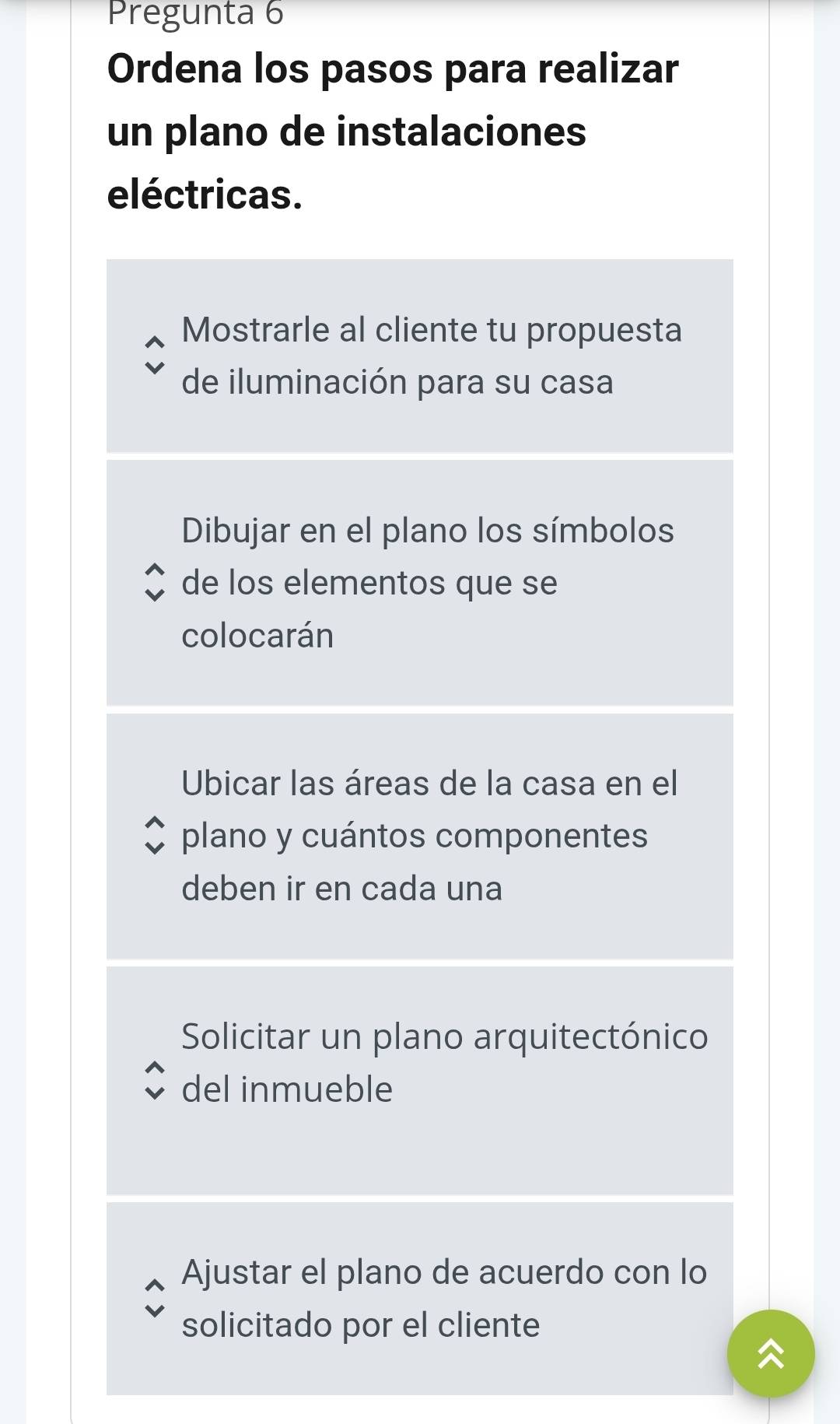Screen dimensions: 840x1424
Task: Tap reorder arrows for 'Ubicar las áreas' step
Action: 156,836
